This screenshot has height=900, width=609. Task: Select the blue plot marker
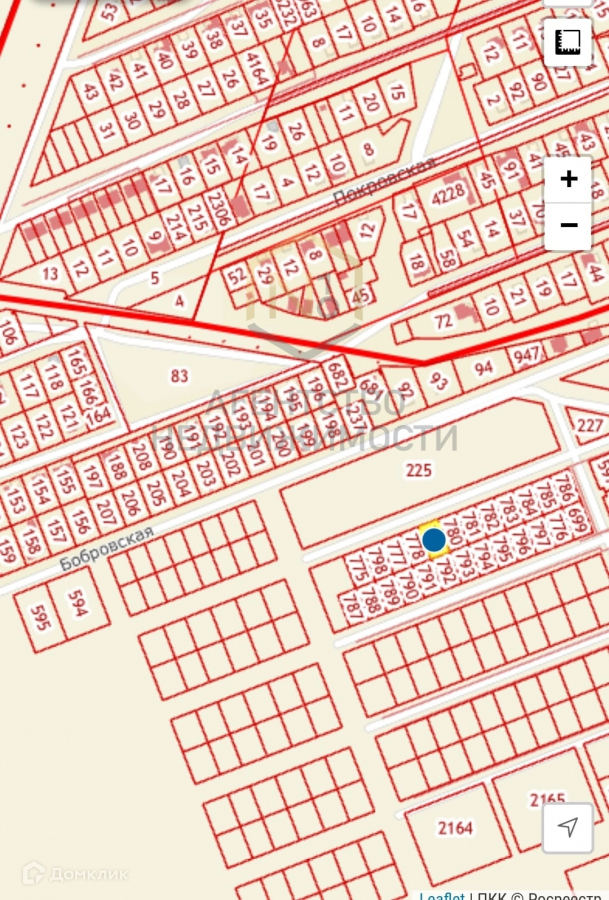(x=433, y=541)
